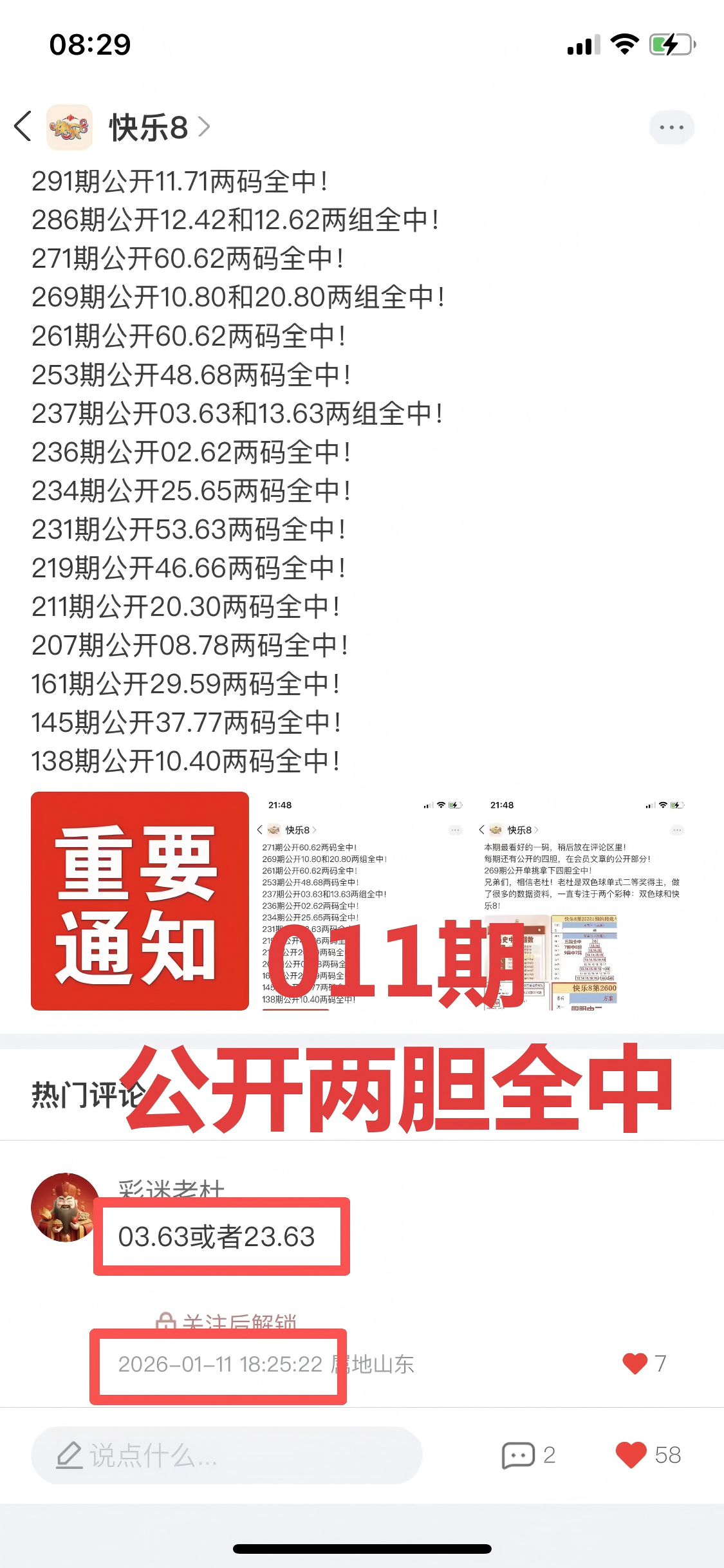Go back to the previous page
Screen dimensions: 724x1568
23,126
